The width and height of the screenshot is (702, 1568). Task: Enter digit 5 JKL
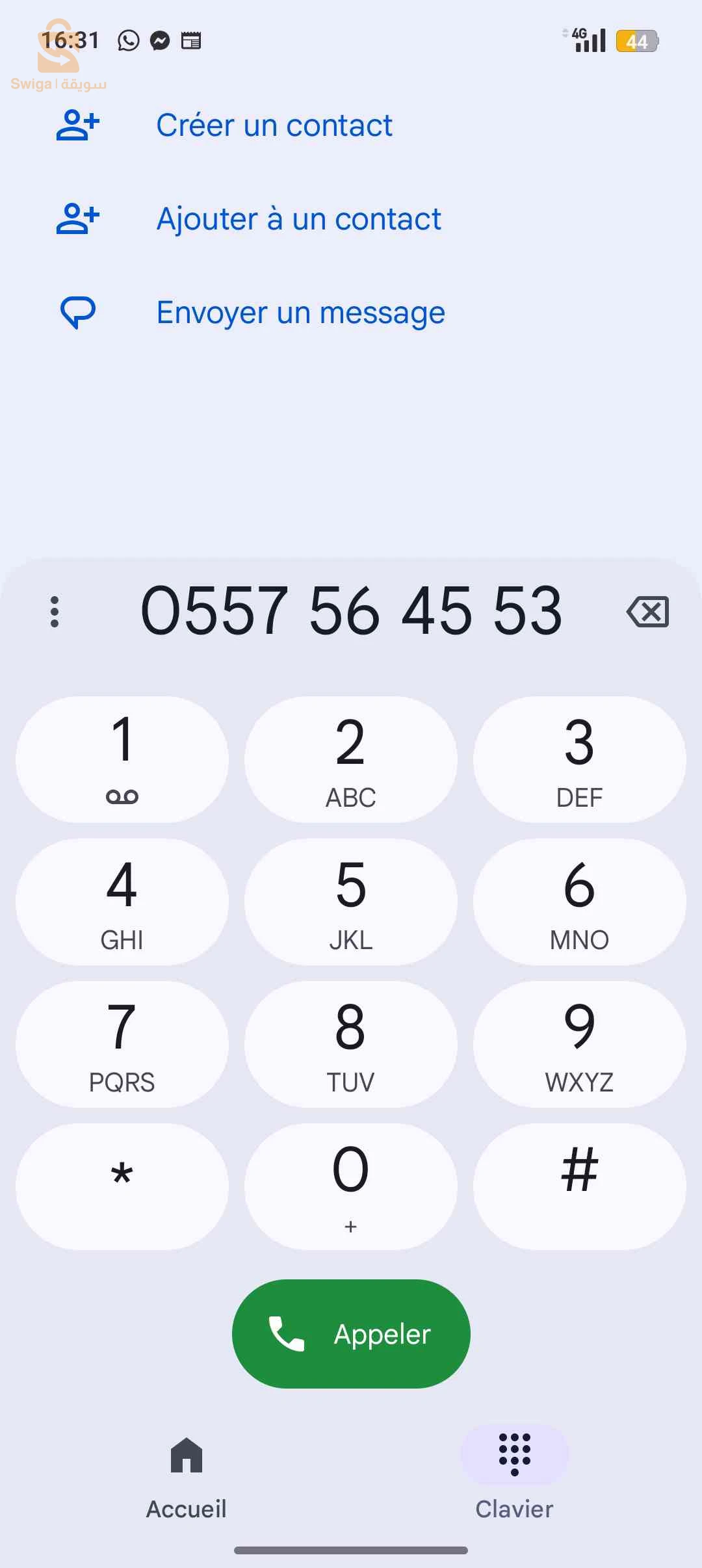point(351,902)
